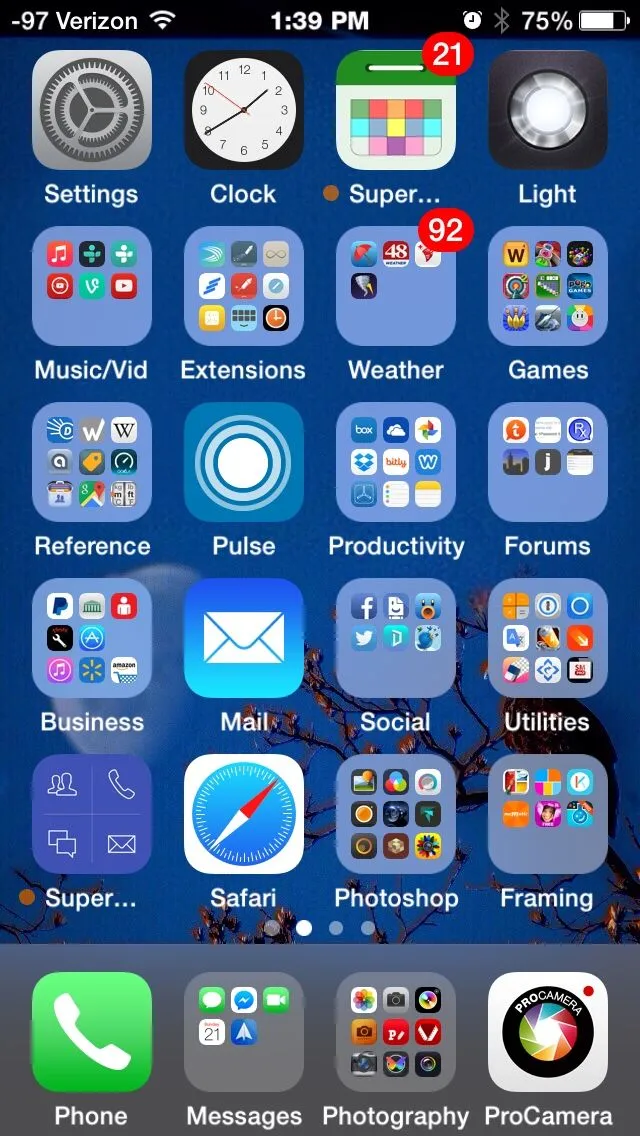640x1136 pixels.
Task: Open the Forums folder
Action: tap(547, 462)
